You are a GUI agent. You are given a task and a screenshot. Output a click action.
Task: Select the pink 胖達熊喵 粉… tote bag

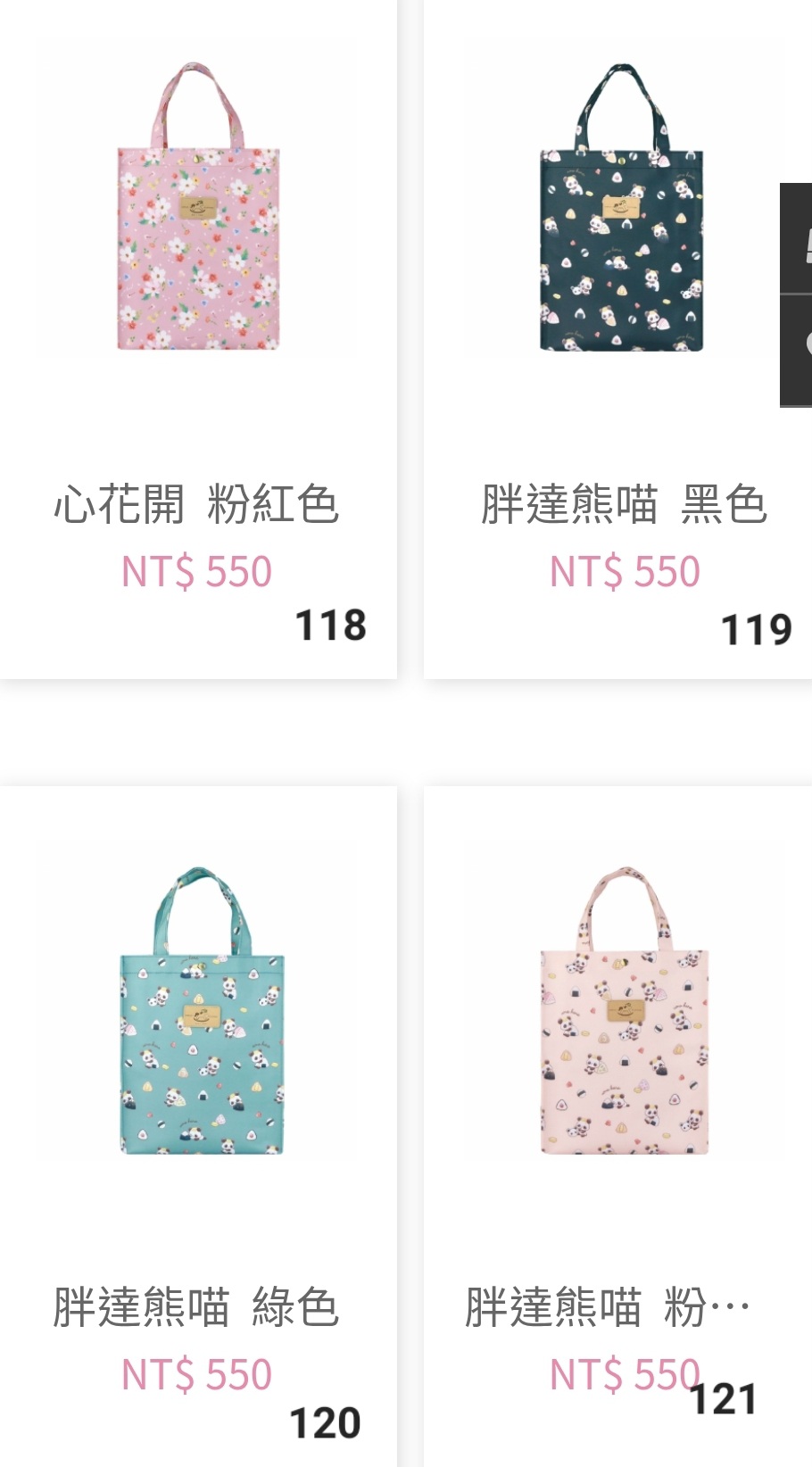click(x=618, y=1126)
